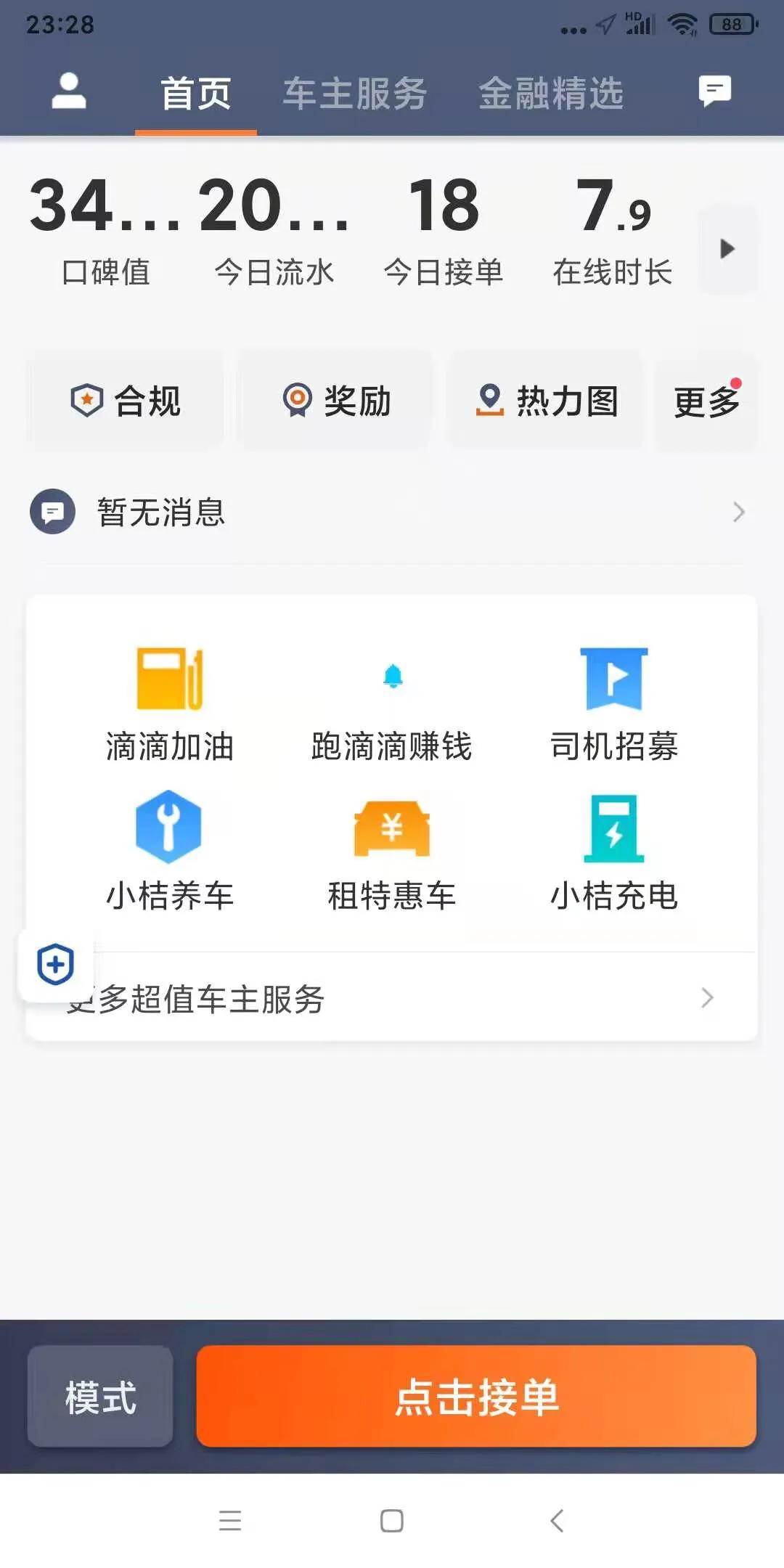Open the 热力图 heat map
This screenshot has width=784, height=1568.
click(546, 401)
